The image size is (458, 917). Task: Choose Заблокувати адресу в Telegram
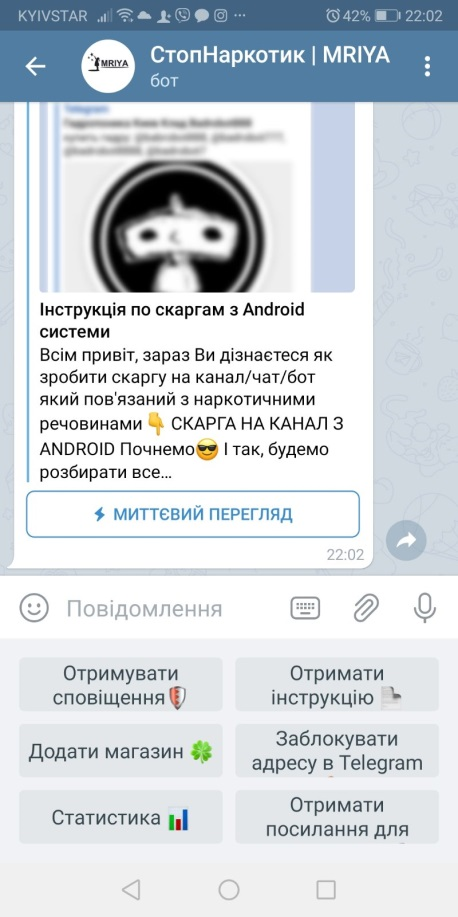click(337, 751)
